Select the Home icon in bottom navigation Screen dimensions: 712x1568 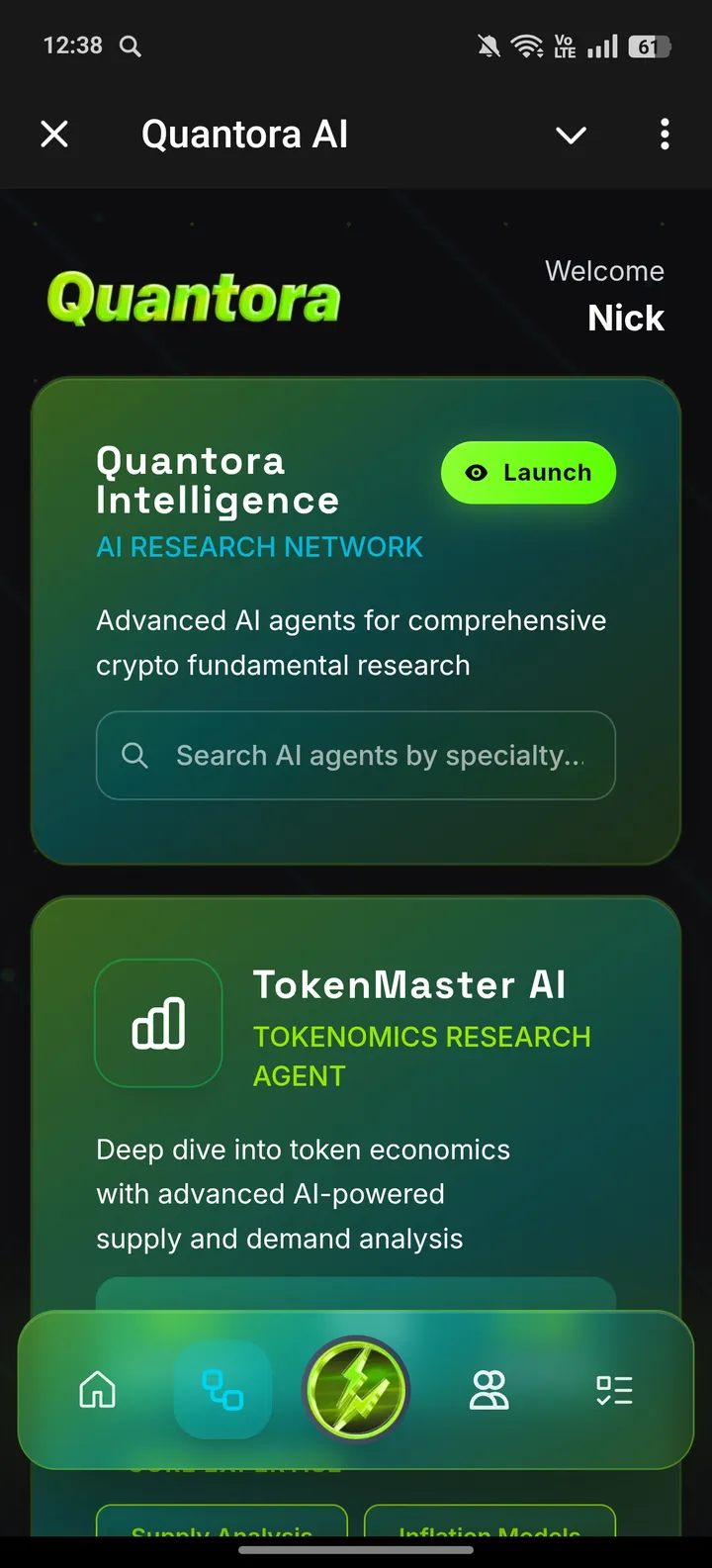[96, 1390]
